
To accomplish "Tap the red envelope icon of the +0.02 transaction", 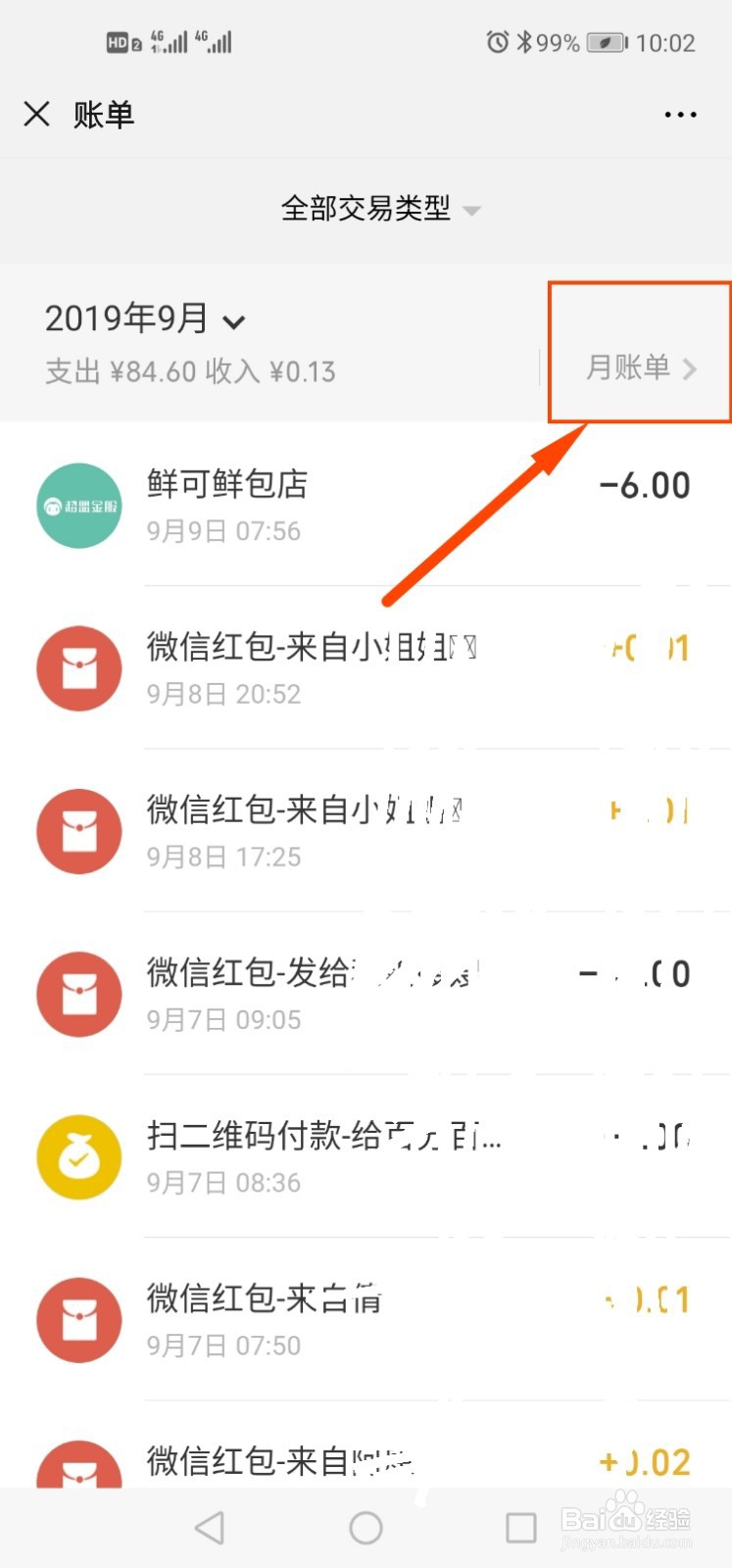I will point(78,1464).
